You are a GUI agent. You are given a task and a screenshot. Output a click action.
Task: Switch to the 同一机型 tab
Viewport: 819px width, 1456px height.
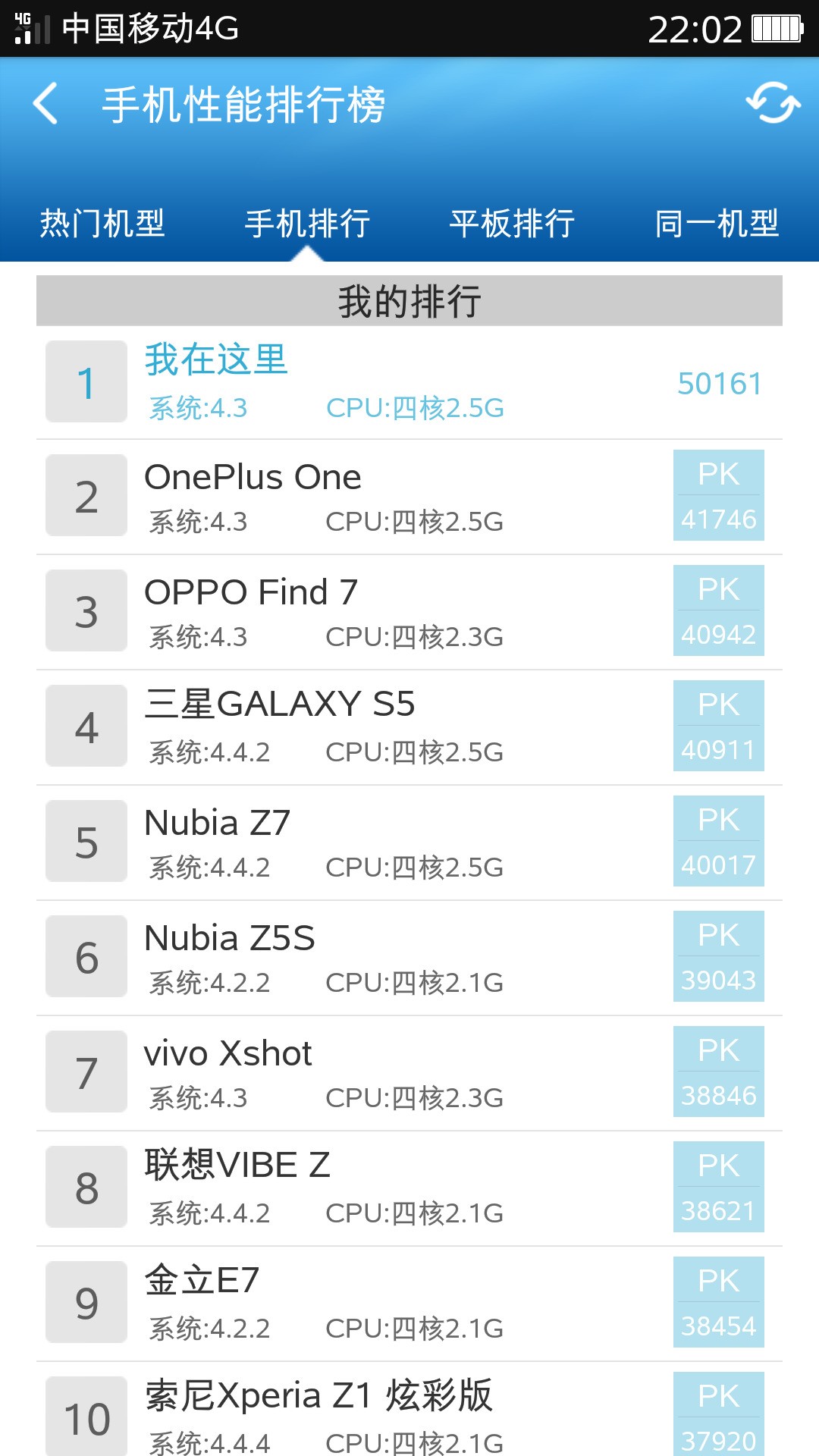pos(717,224)
